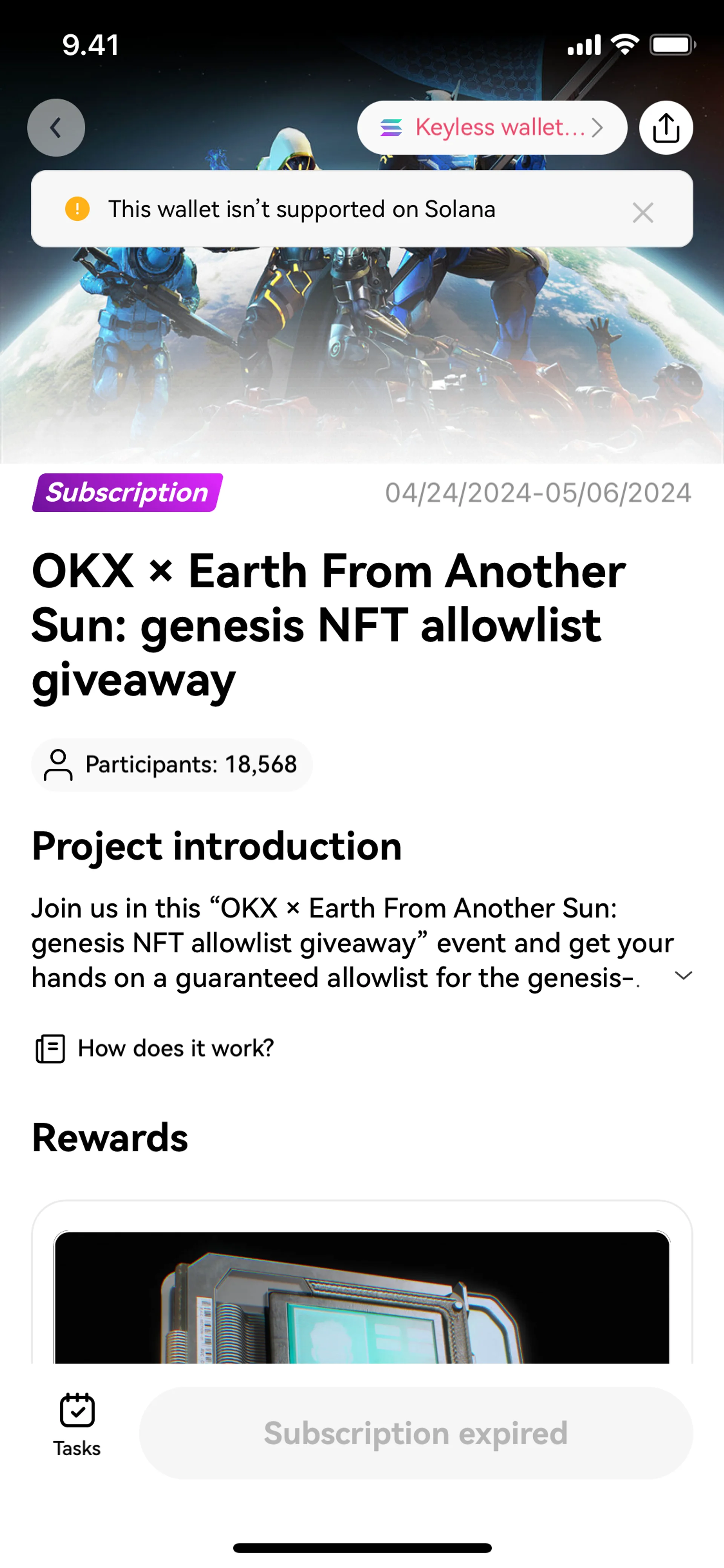Screen dimensions: 724x1568
Task: View the reward NFT card
Action: (362, 1296)
